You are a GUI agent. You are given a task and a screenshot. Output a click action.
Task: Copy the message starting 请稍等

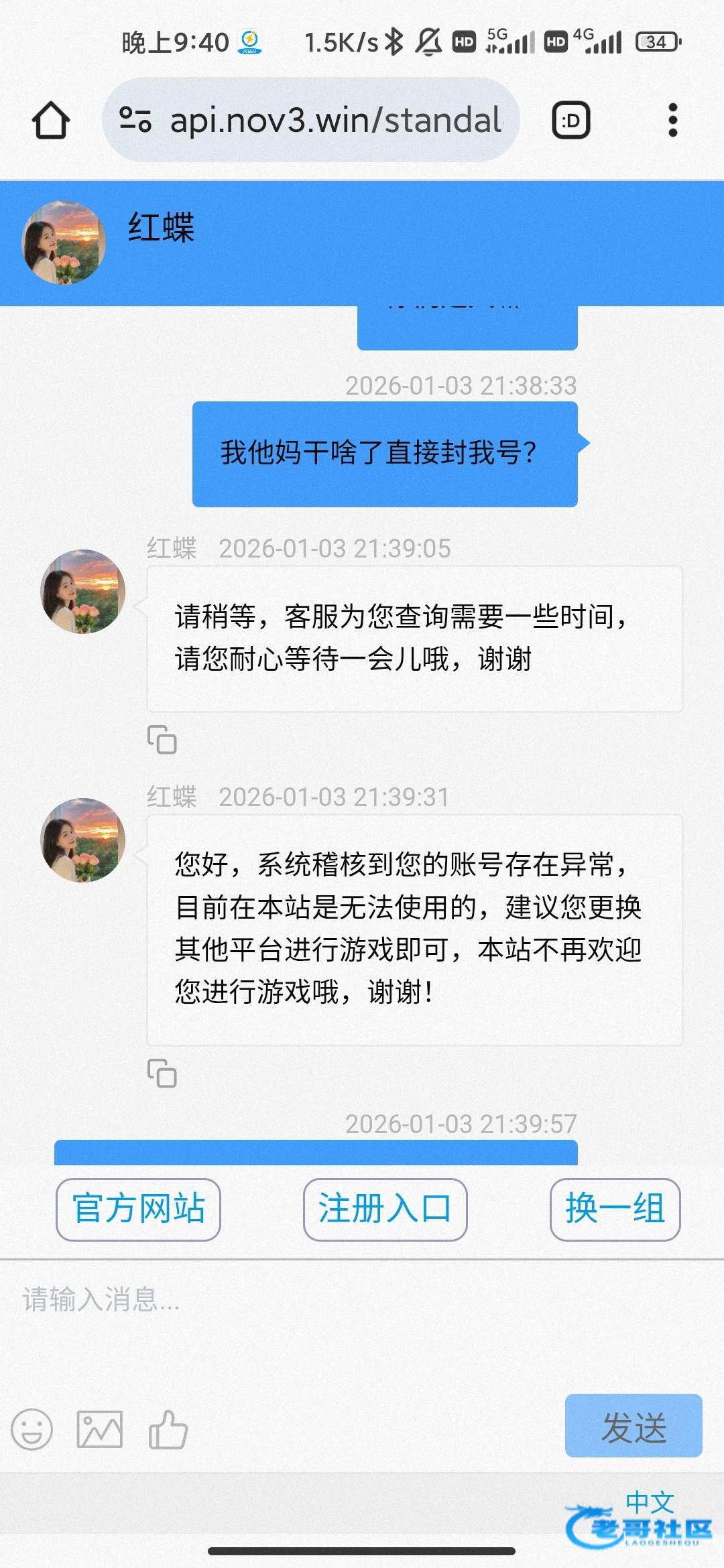(162, 740)
